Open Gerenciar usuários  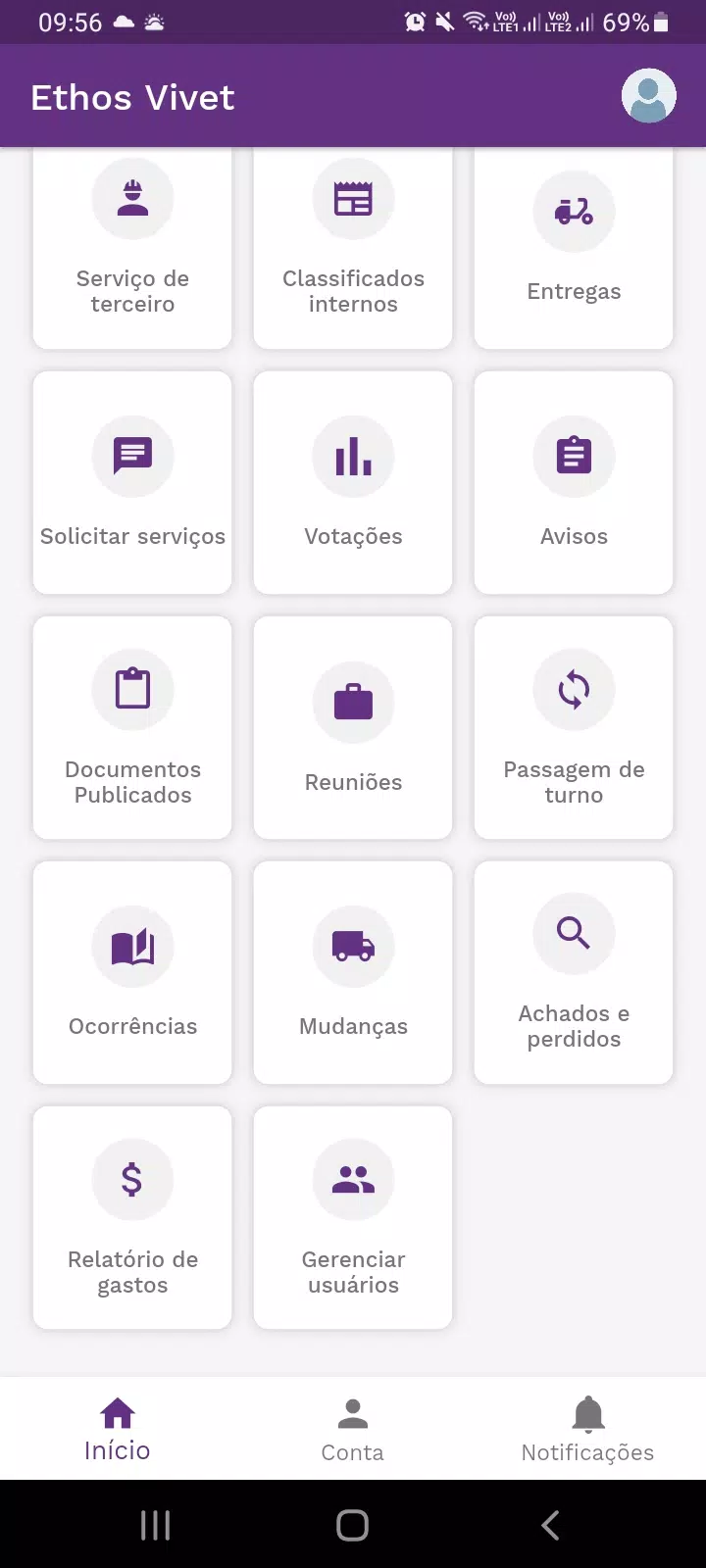pyautogui.click(x=353, y=1217)
